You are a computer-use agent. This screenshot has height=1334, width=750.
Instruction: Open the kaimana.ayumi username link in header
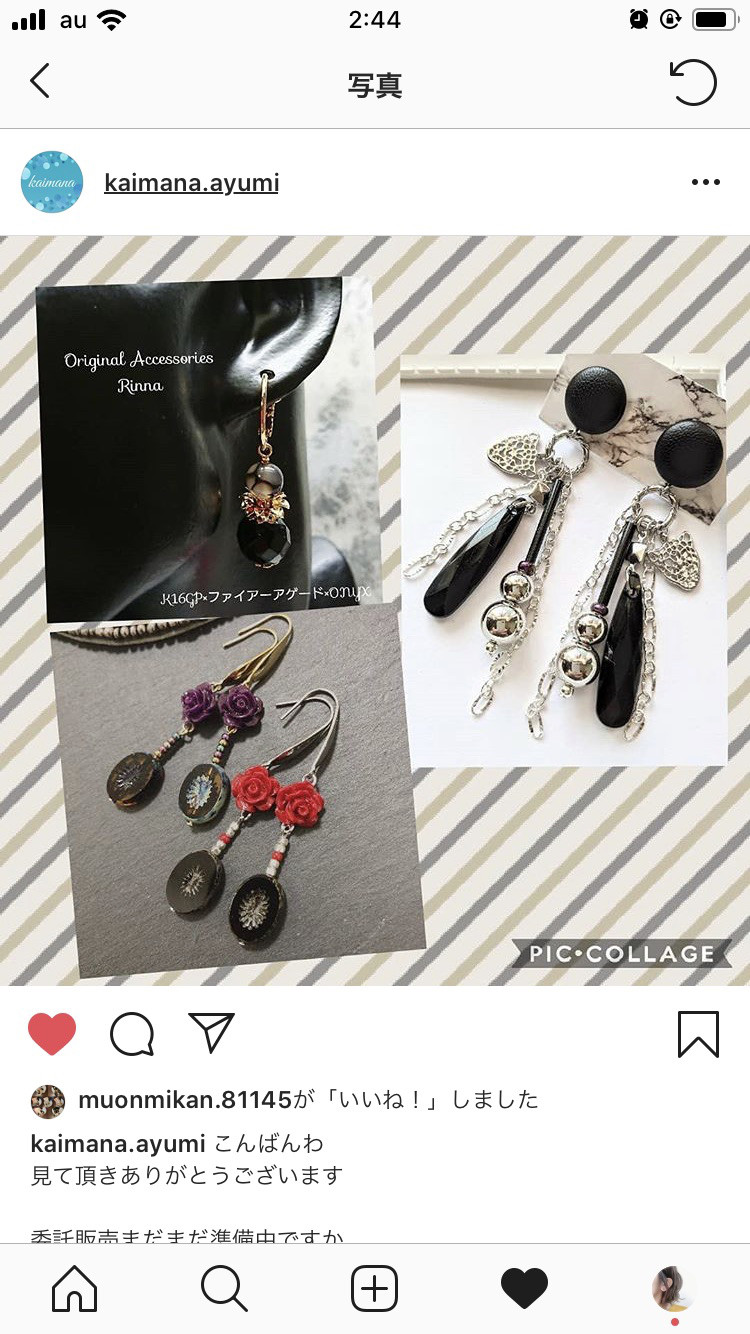coord(191,183)
